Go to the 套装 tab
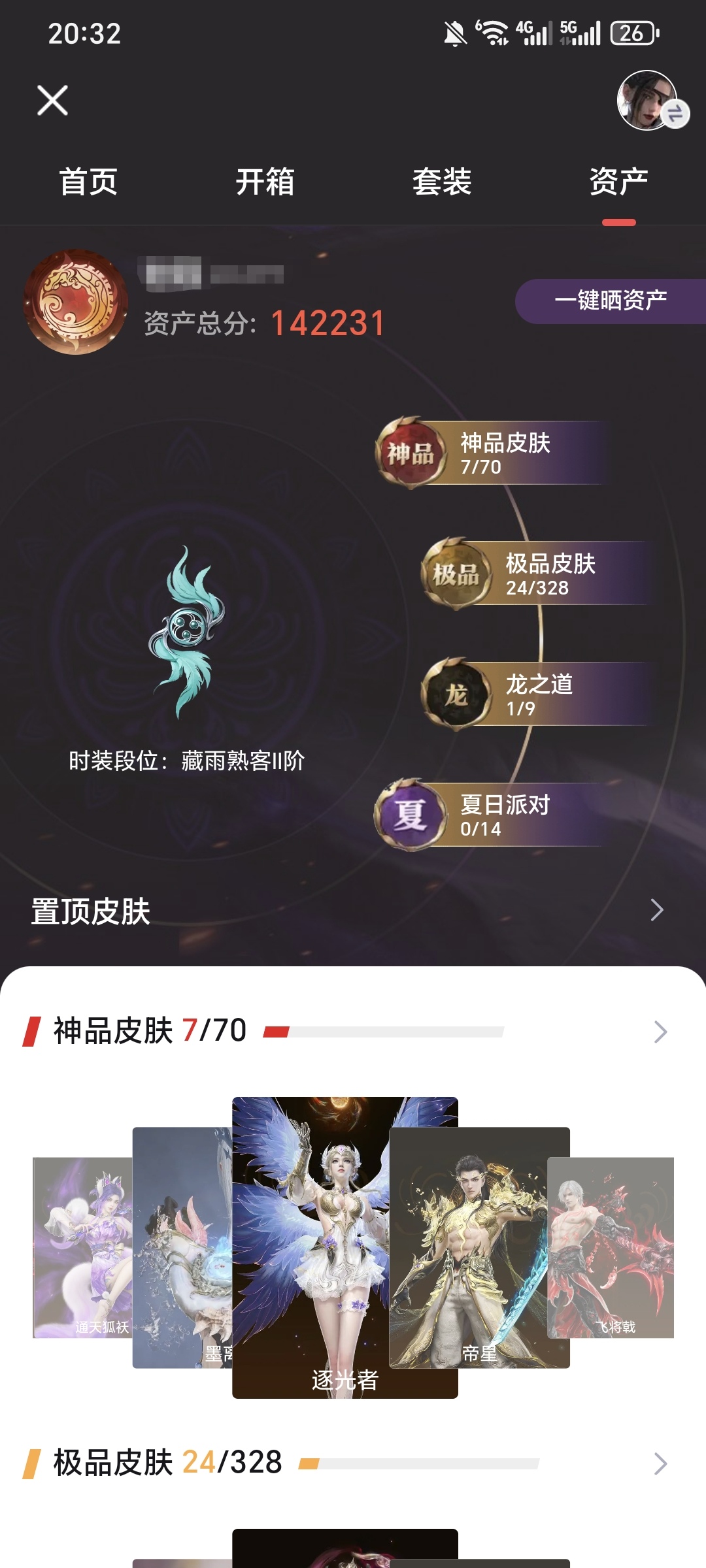Screen dimensions: 706x1568 coord(442,182)
